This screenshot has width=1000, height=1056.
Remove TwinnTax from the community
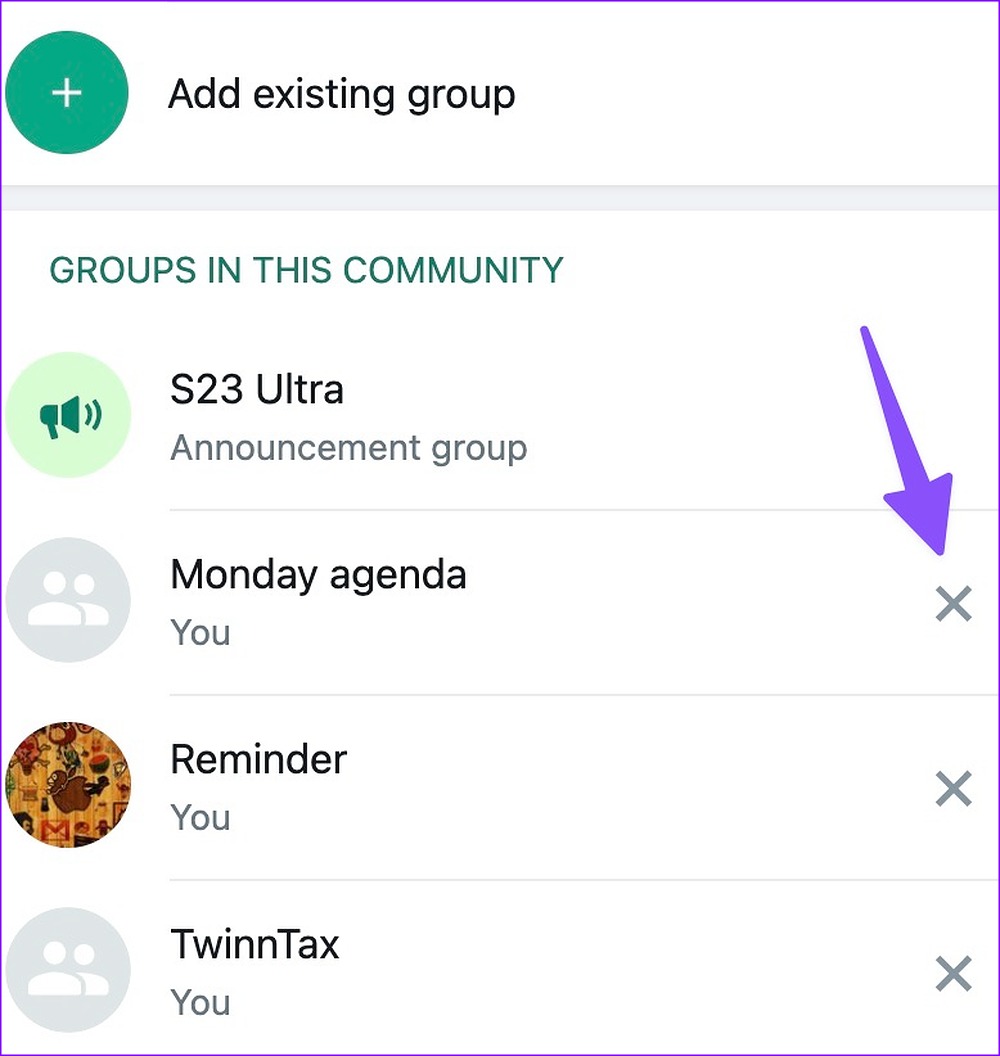(953, 973)
